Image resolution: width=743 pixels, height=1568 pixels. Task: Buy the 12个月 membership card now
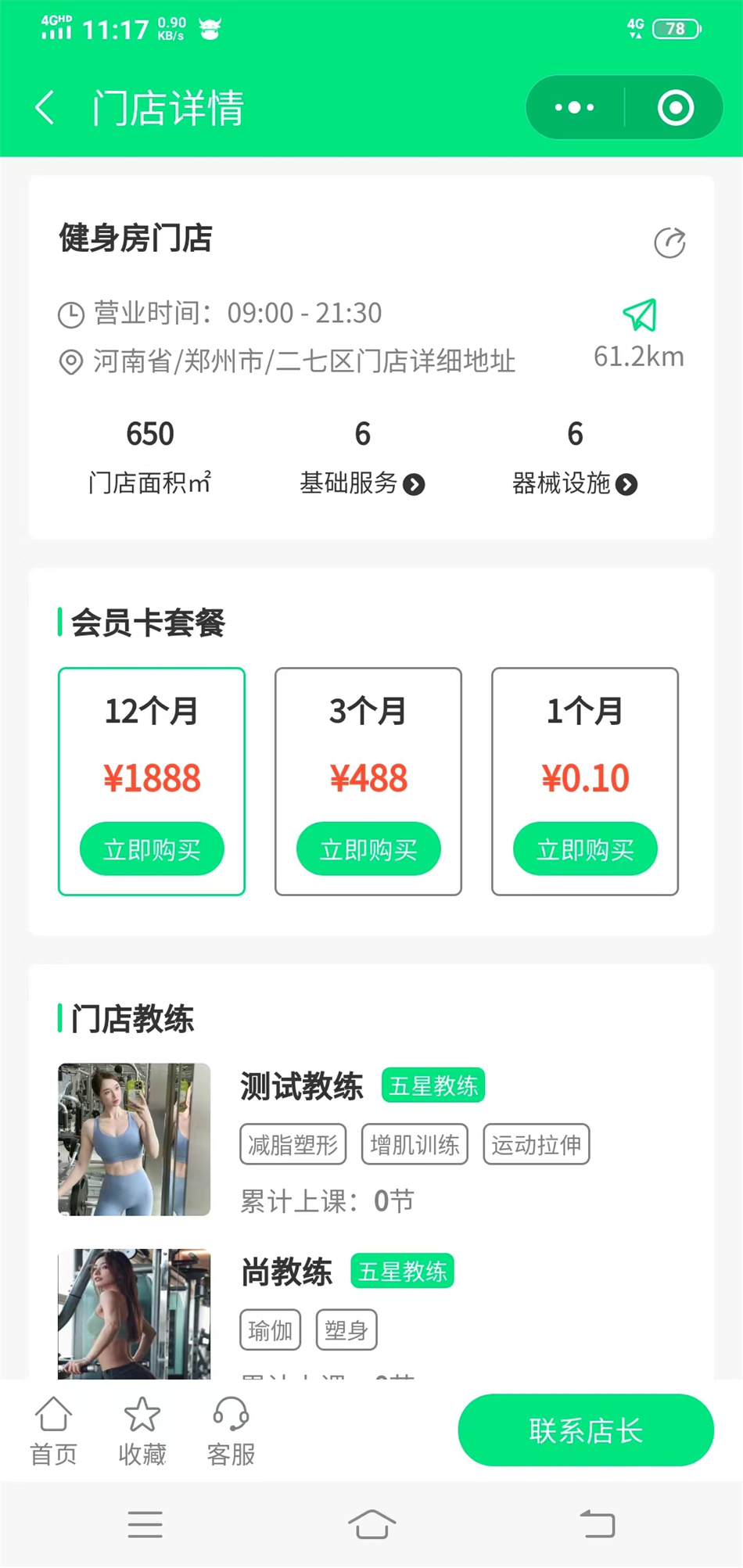152,849
